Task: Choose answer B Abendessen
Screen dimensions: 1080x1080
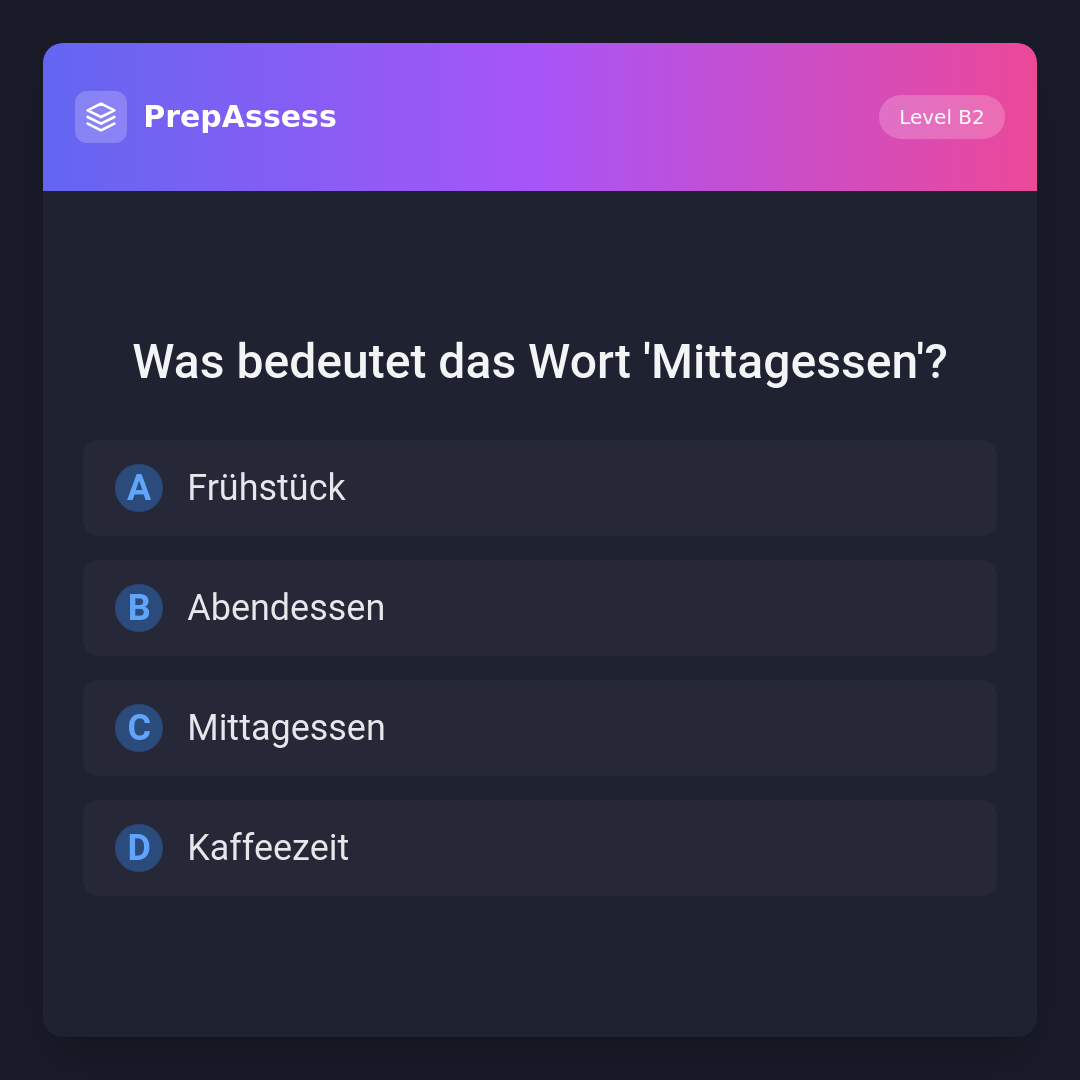Action: point(540,608)
